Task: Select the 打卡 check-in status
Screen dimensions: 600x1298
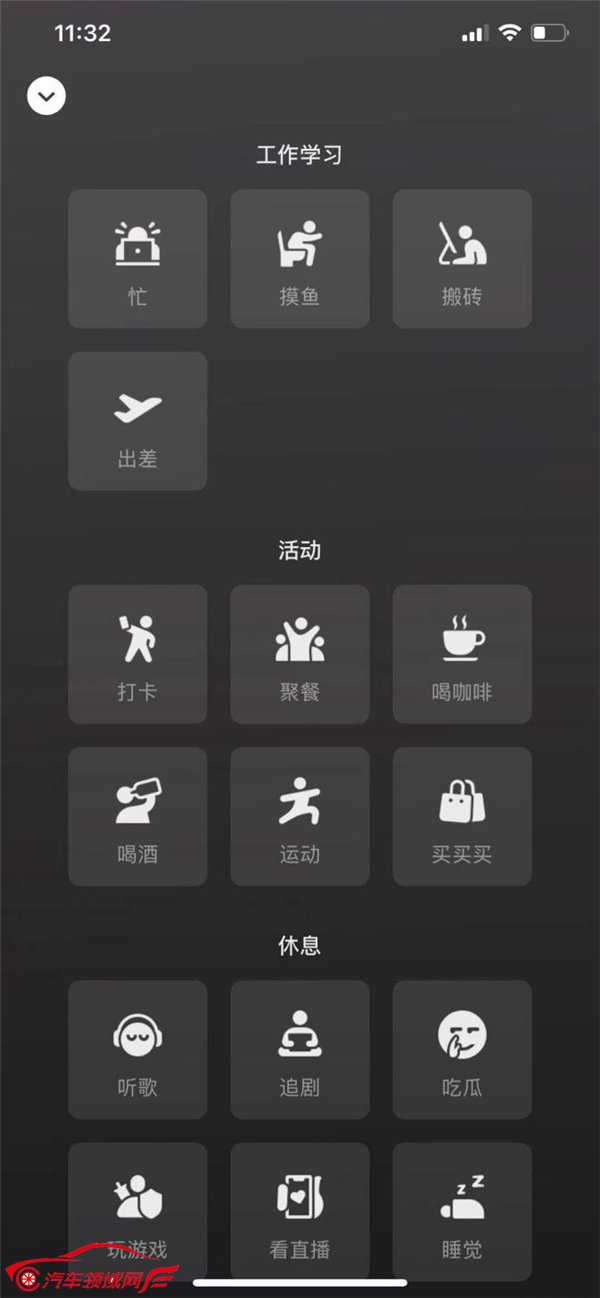Action: coord(138,654)
